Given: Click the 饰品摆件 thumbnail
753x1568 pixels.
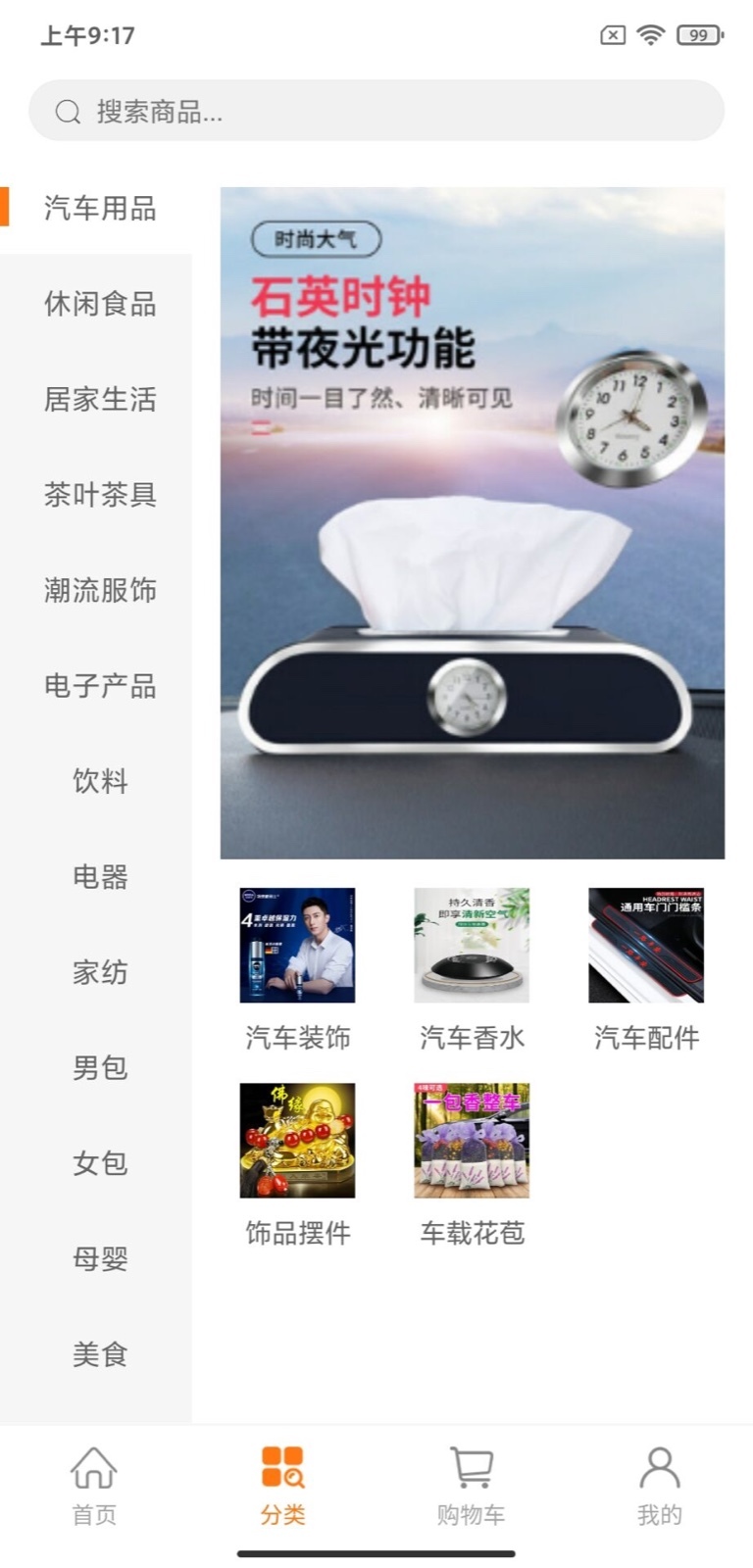Looking at the screenshot, I should (x=298, y=1139).
